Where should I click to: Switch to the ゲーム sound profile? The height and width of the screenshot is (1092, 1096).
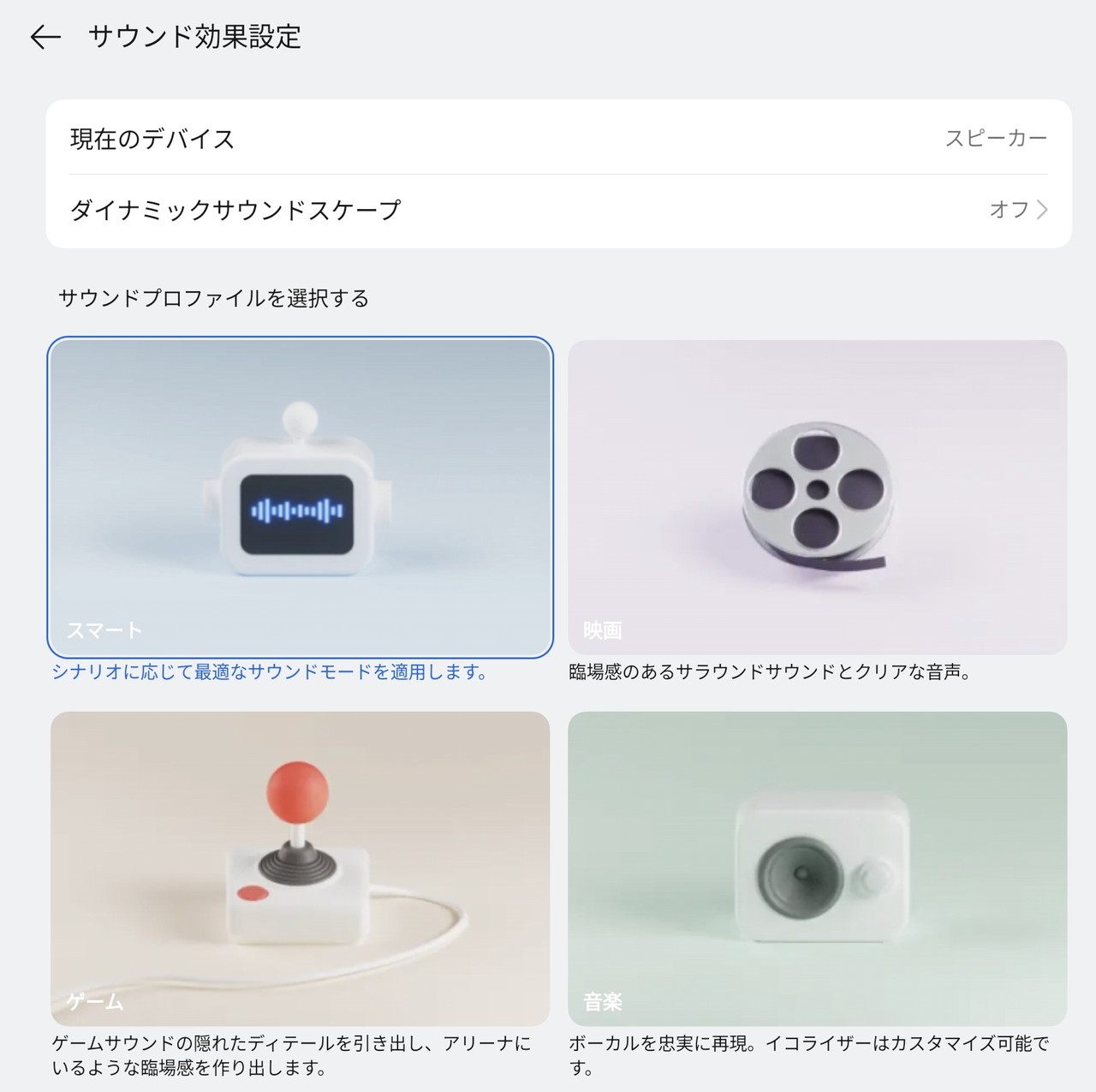point(300,868)
